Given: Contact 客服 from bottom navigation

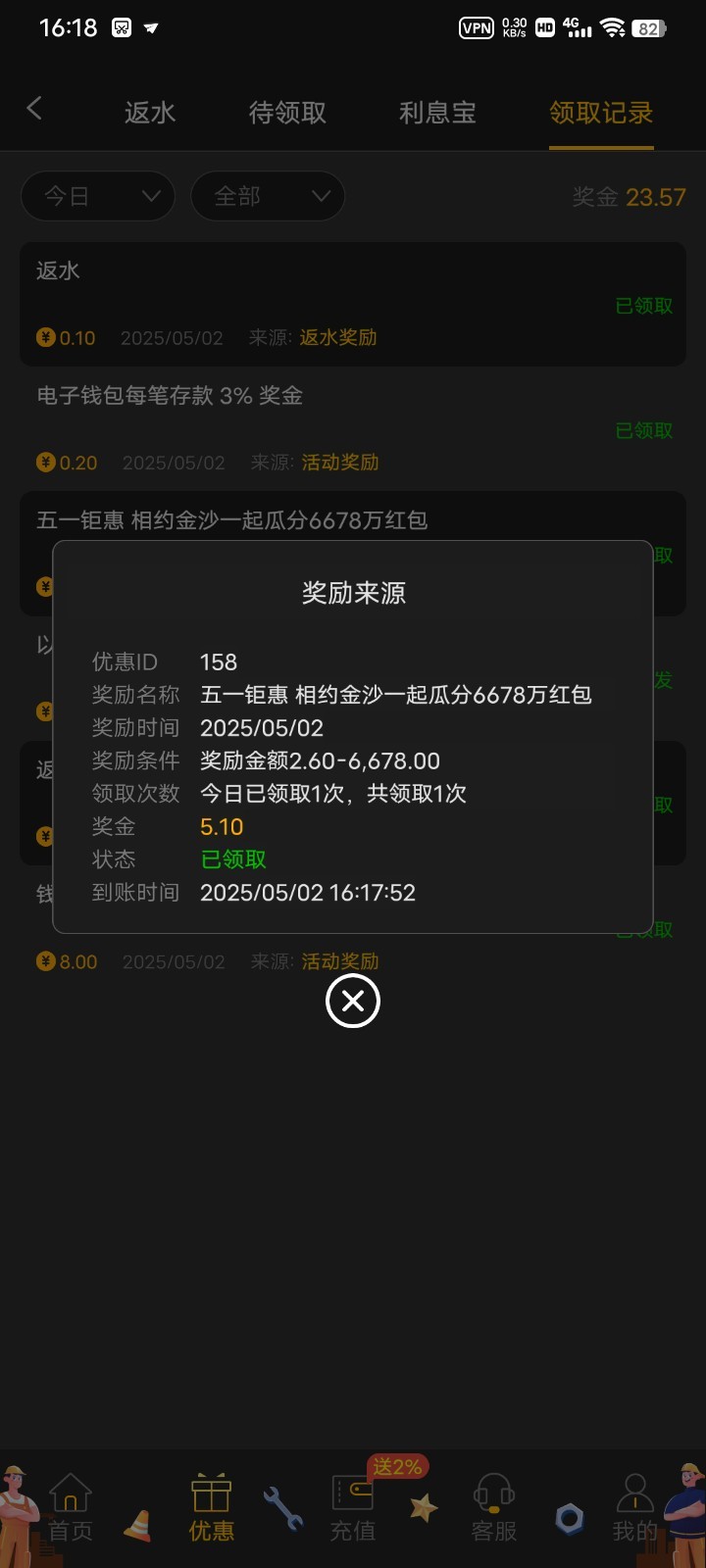Looking at the screenshot, I should tap(494, 1509).
